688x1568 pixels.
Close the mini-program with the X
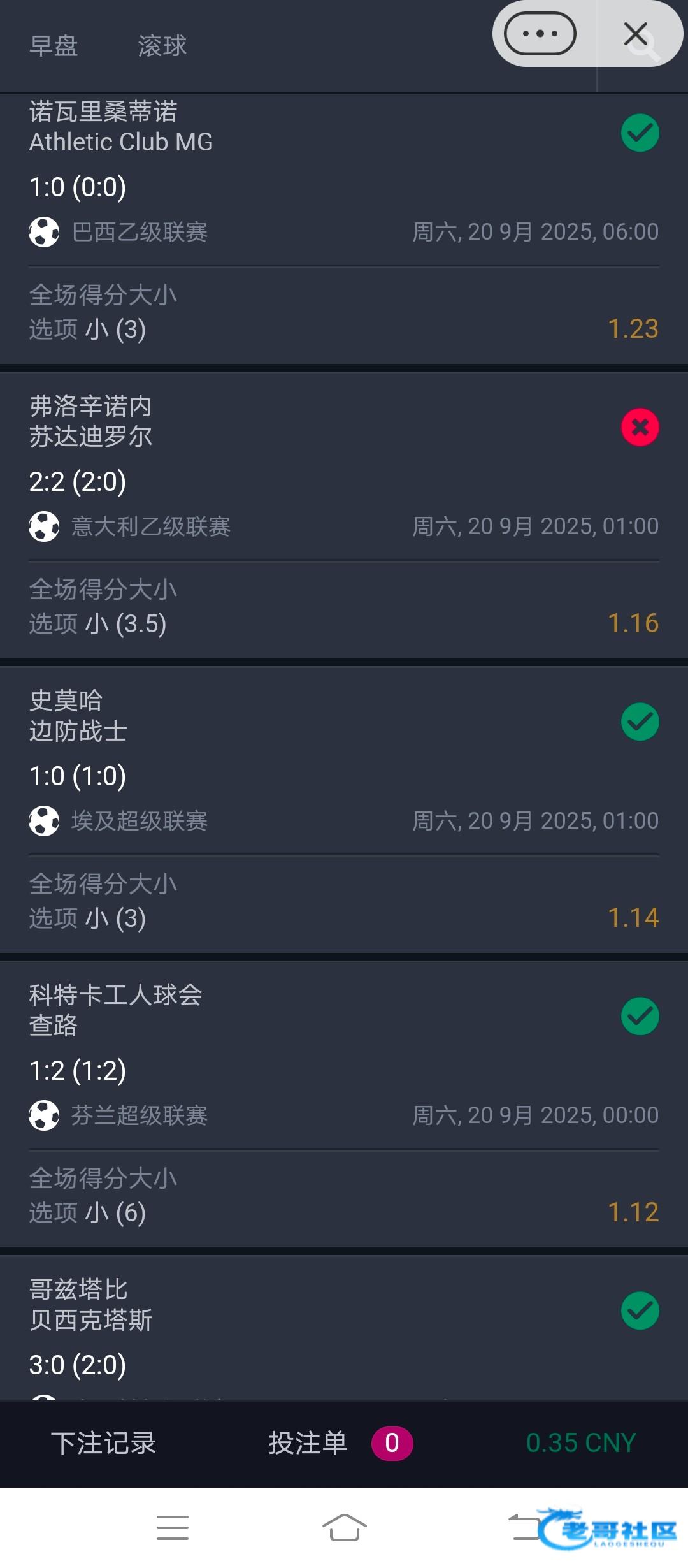636,34
